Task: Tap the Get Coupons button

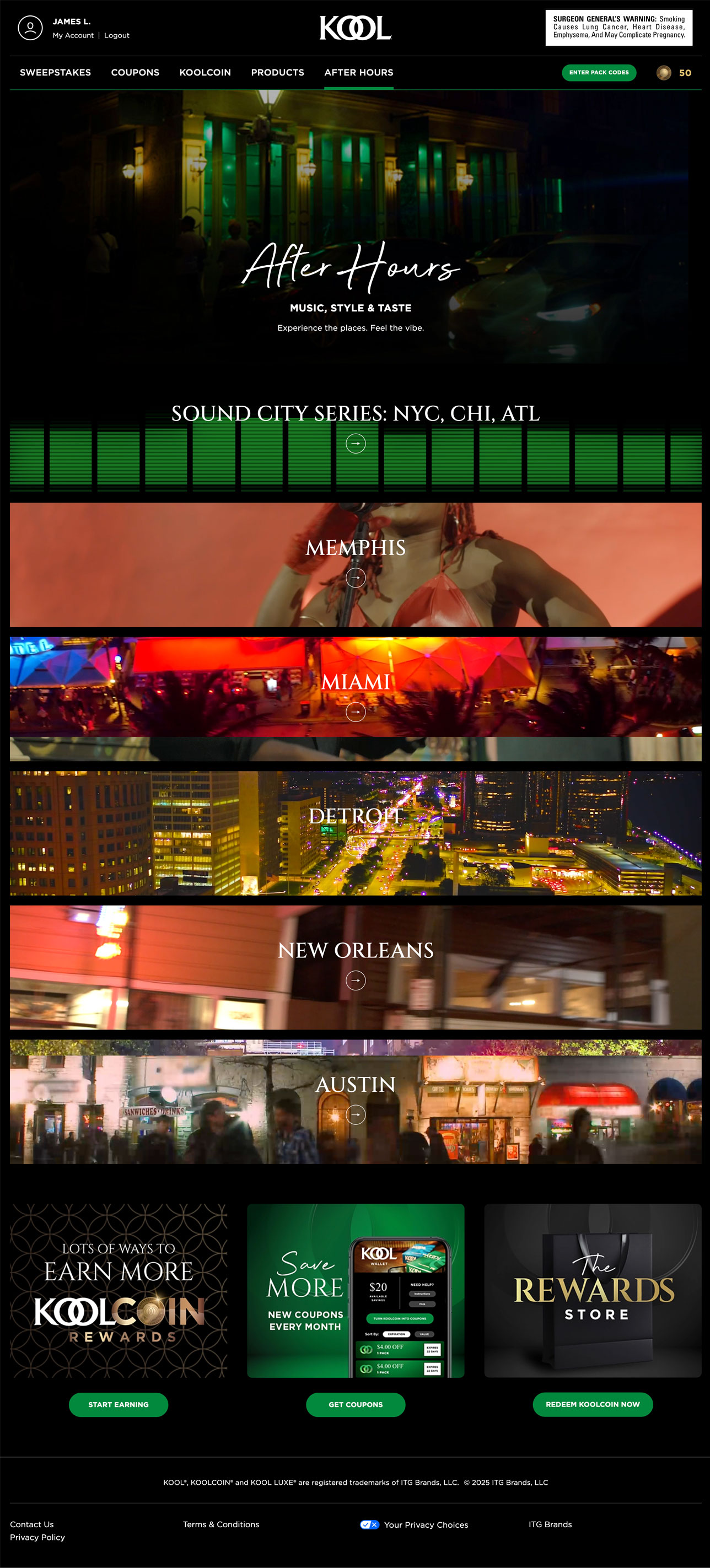Action: pos(356,1404)
